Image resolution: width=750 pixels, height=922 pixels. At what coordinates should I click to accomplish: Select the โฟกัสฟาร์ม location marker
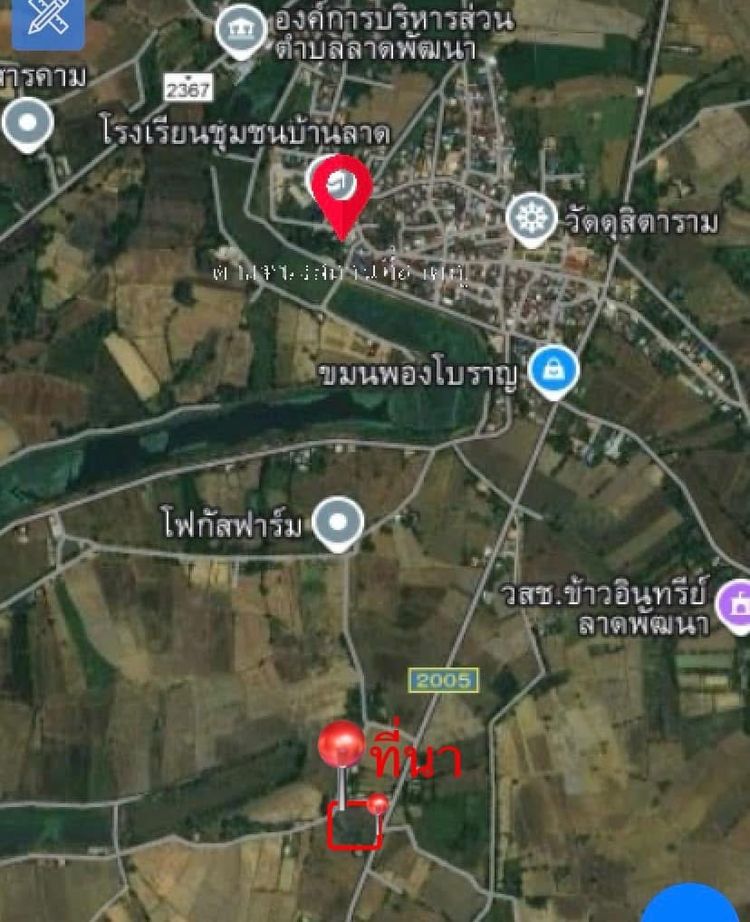(x=338, y=521)
